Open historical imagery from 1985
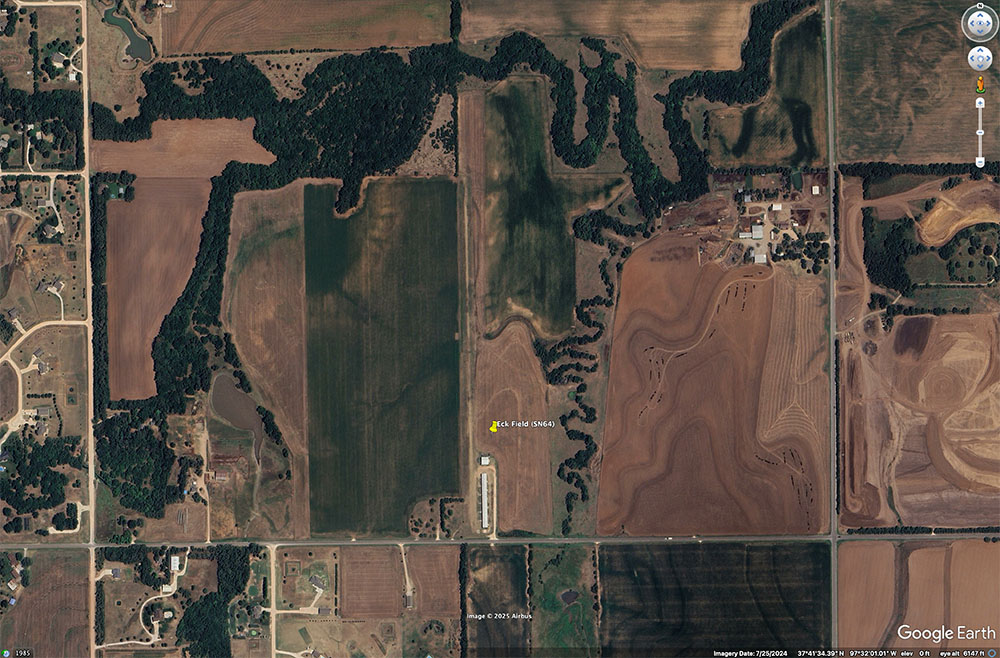Viewport: 1000px width, 658px height. pos(20,653)
